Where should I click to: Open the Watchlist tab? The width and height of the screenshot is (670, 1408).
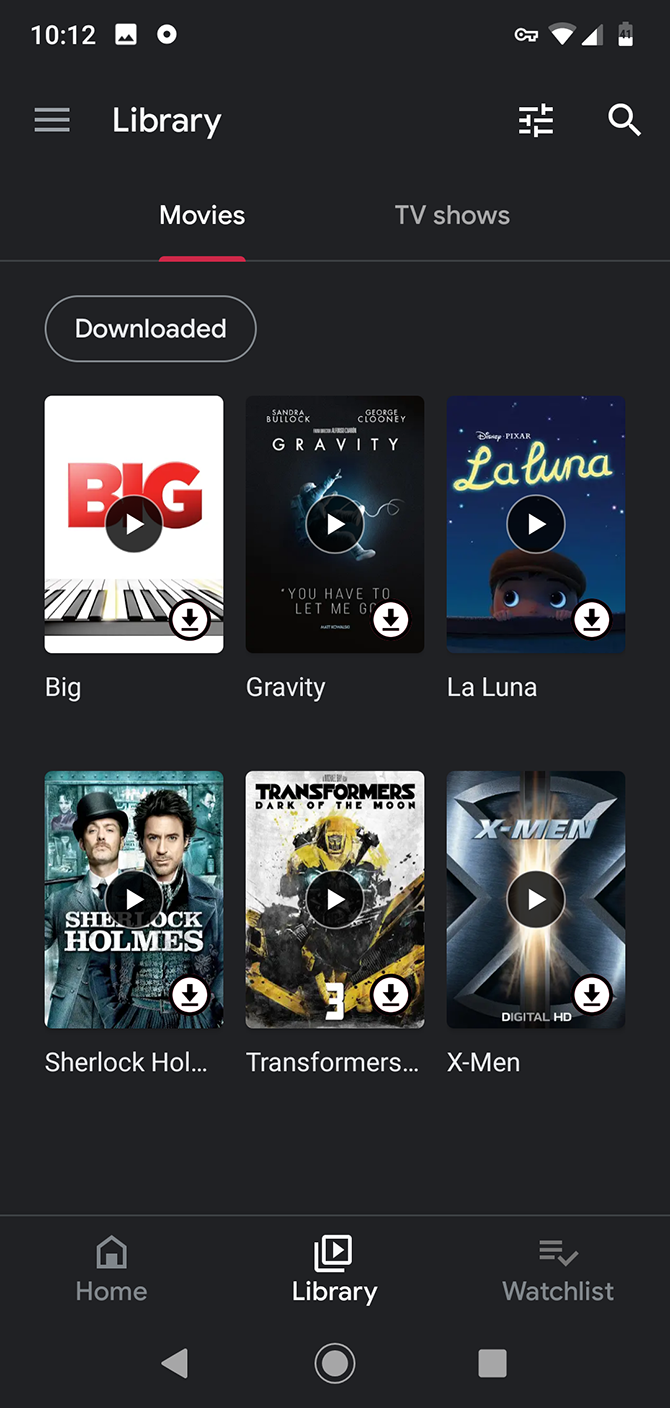click(x=558, y=1270)
